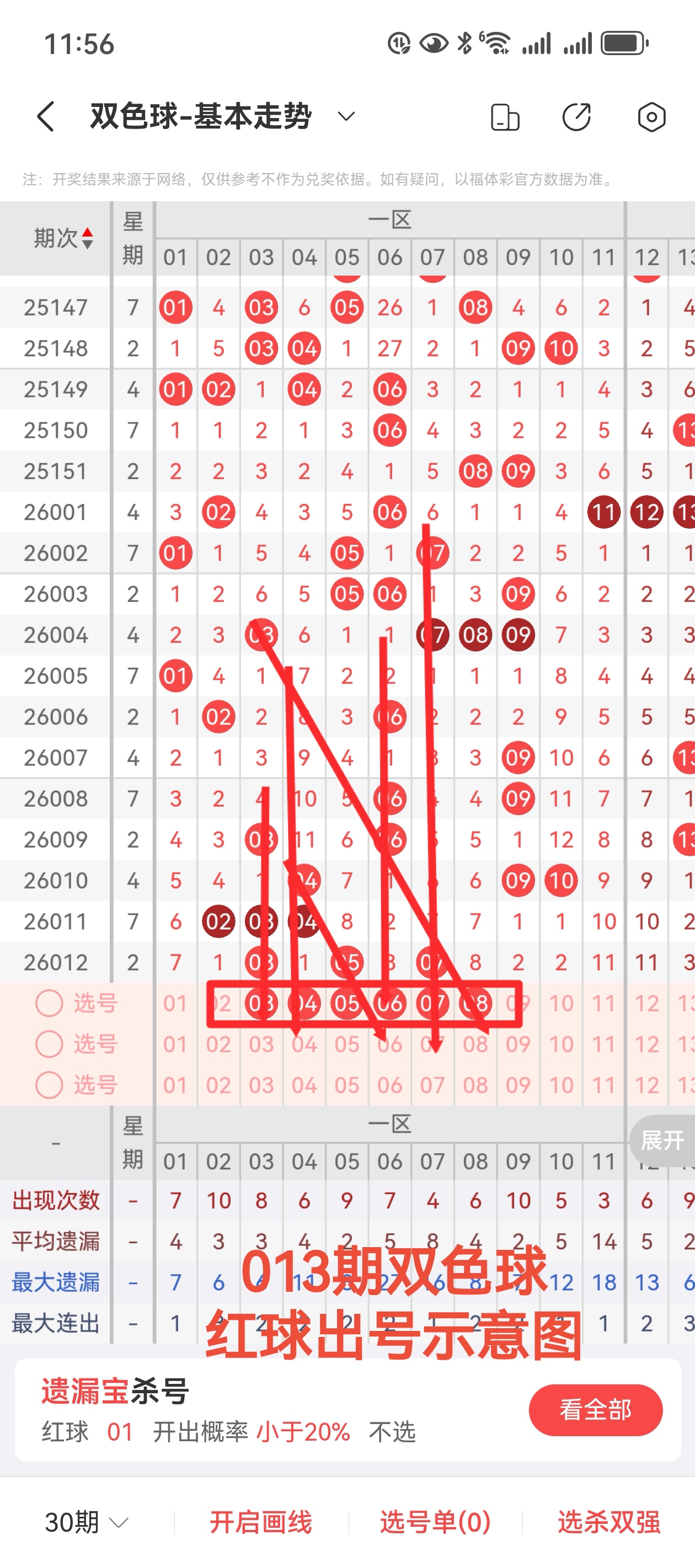The height and width of the screenshot is (1568, 695).
Task: Open 选号单(0) selection list
Action: click(x=435, y=1522)
